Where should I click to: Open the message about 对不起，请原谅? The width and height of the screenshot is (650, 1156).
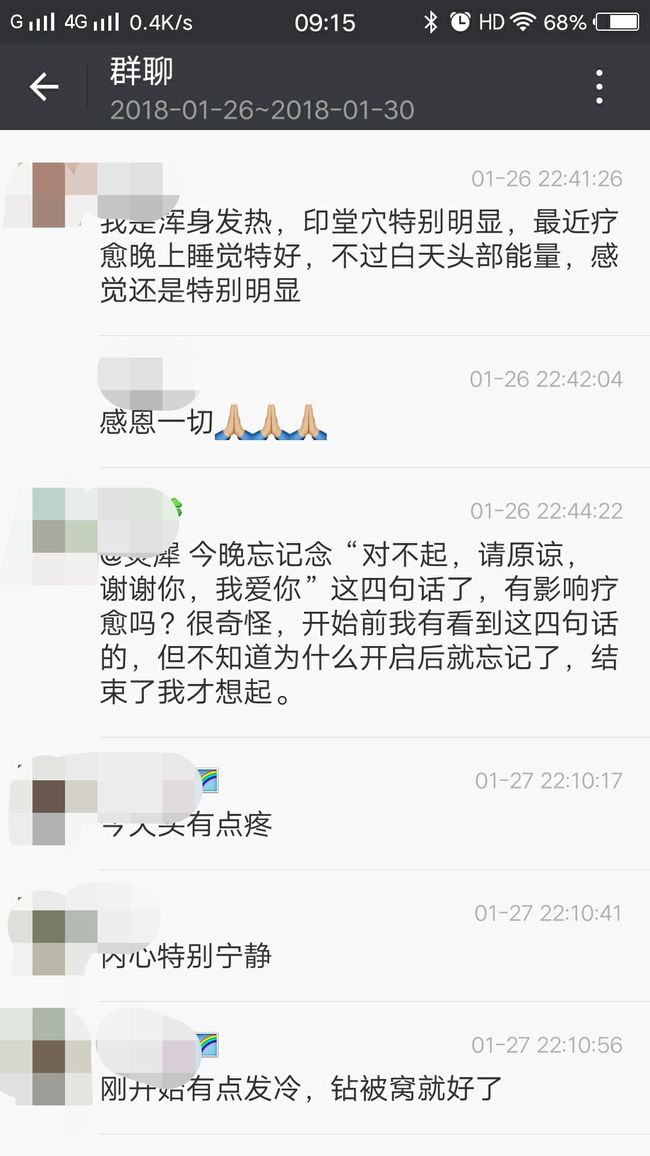(x=325, y=602)
